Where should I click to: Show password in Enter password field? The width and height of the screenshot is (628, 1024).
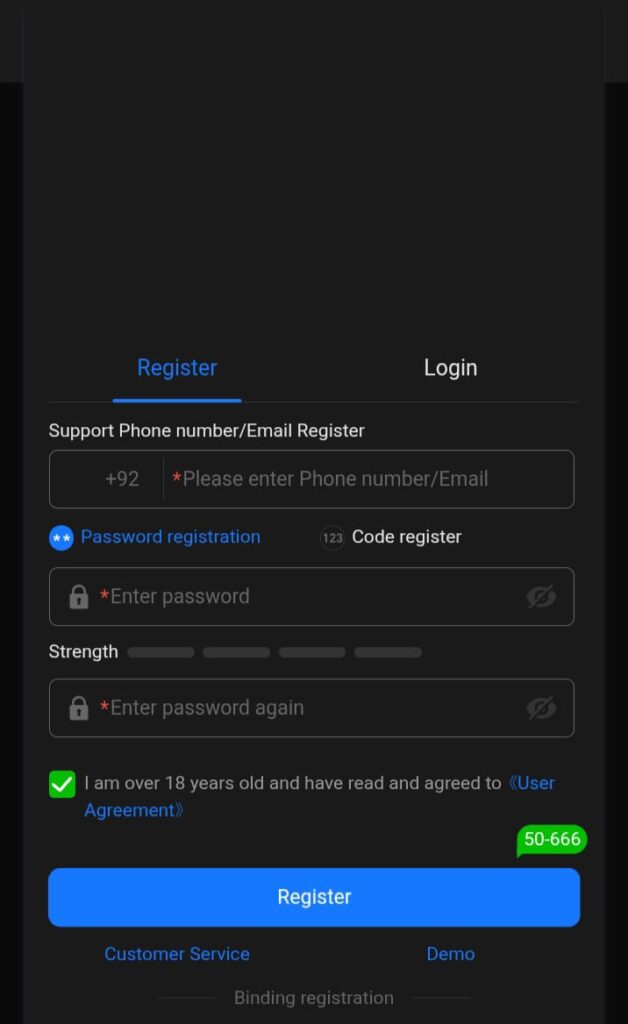[x=541, y=597]
